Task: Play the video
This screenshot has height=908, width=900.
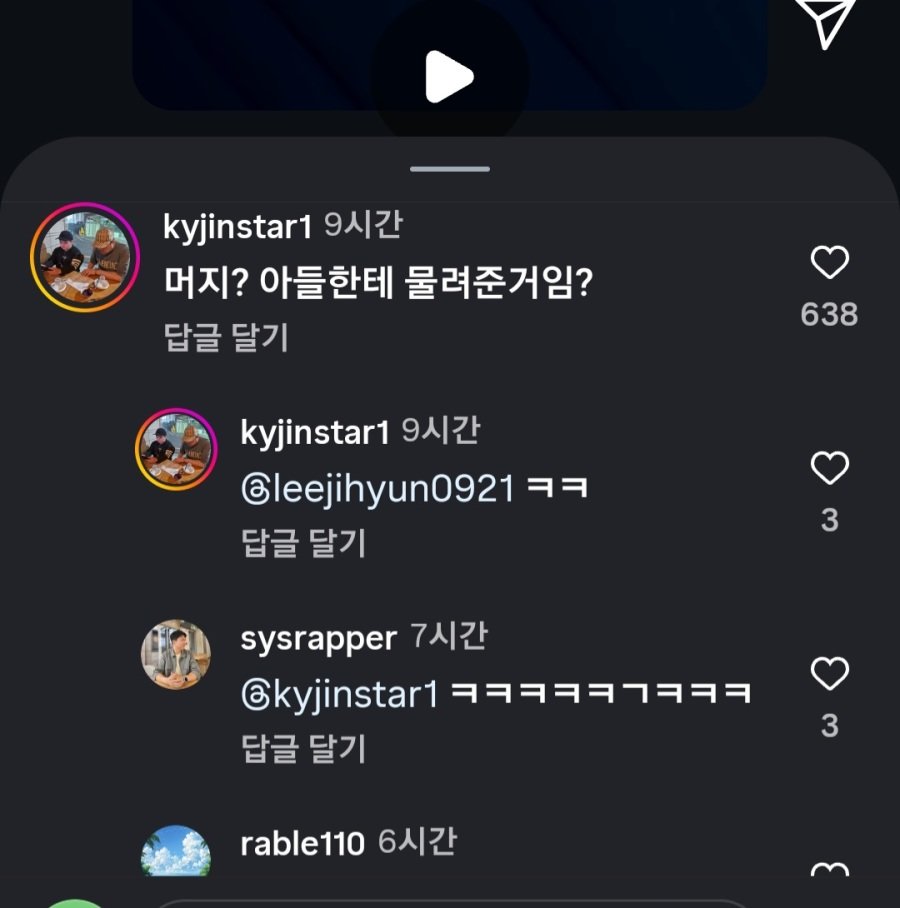Action: pos(450,77)
